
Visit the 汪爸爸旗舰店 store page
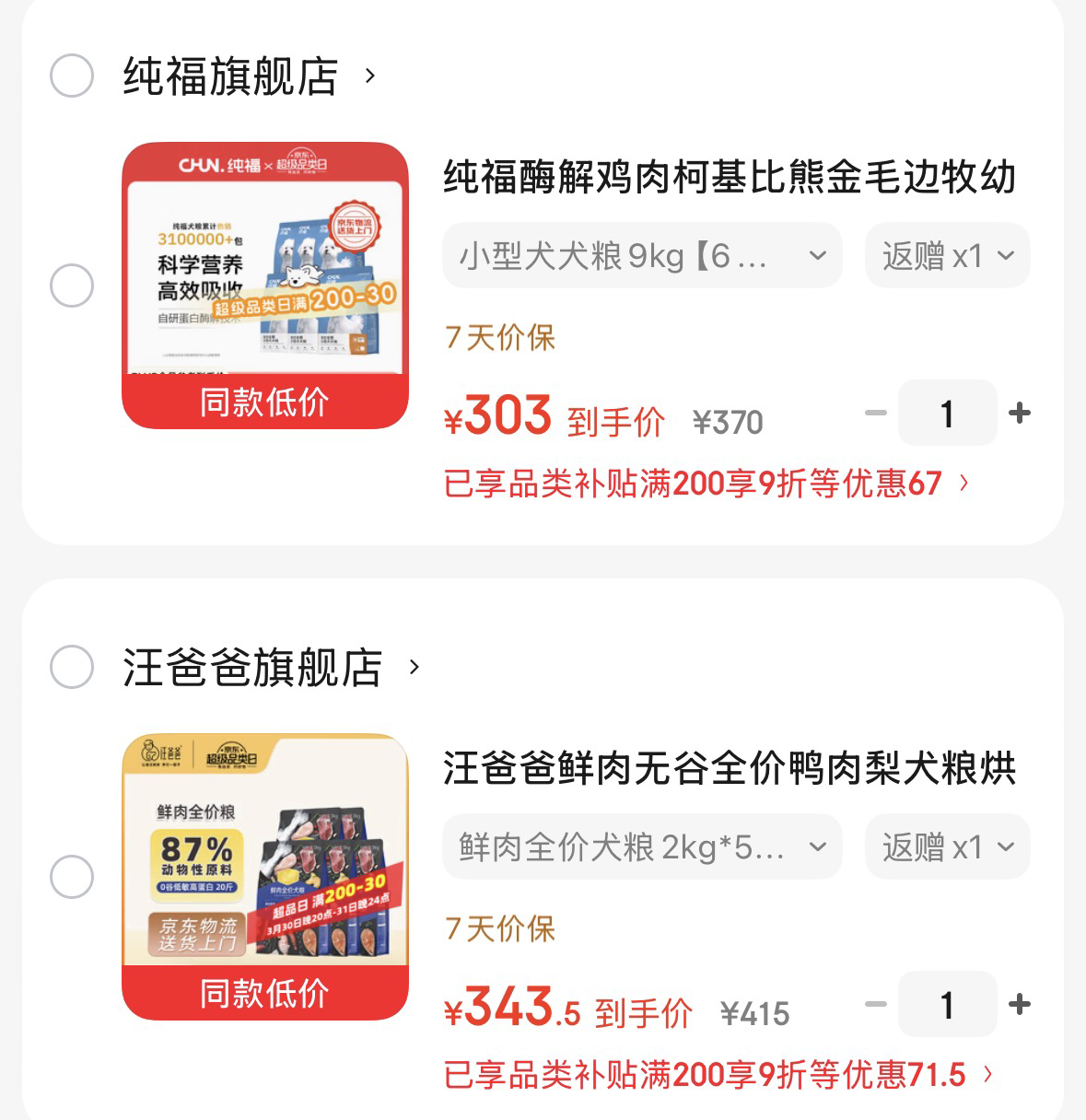pyautogui.click(x=253, y=667)
